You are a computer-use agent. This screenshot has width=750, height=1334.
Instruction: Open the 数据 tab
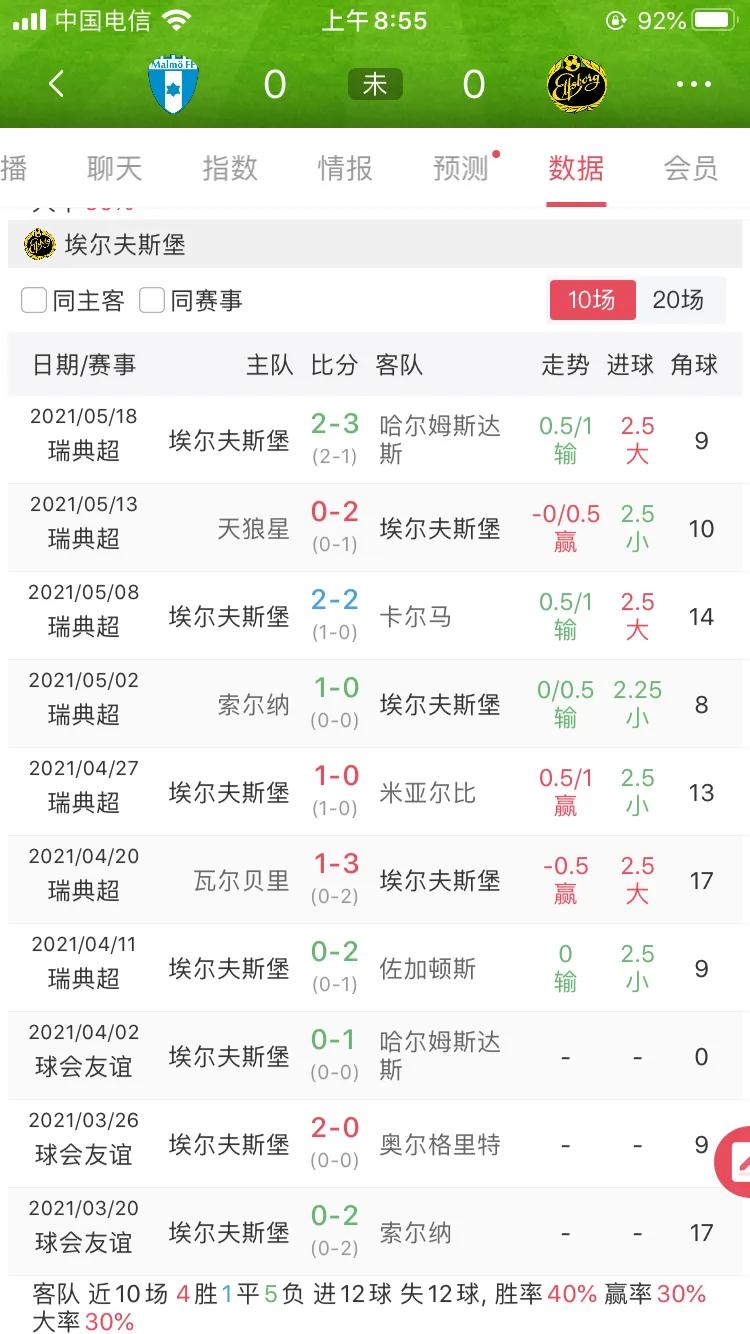pos(576,170)
